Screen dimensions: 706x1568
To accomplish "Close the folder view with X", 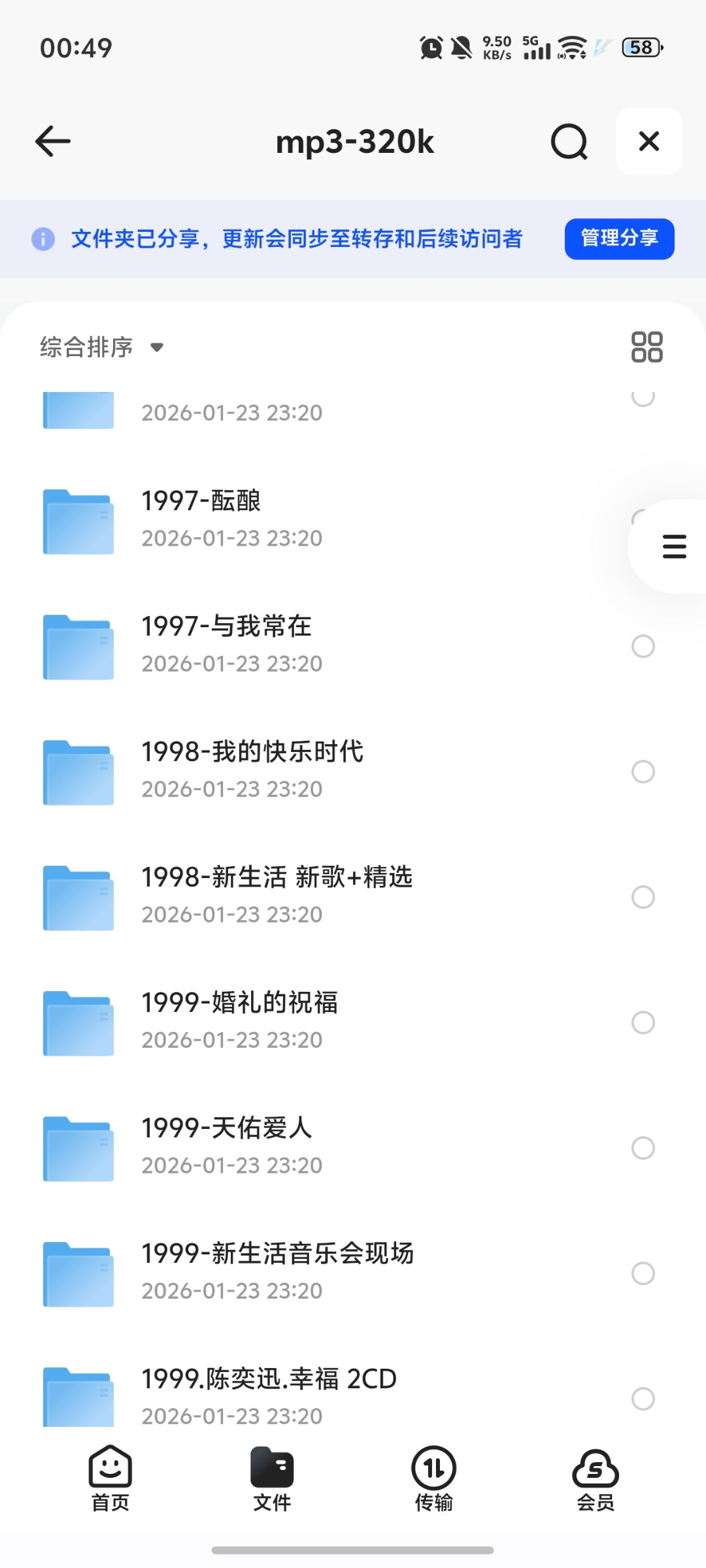I will coord(648,141).
